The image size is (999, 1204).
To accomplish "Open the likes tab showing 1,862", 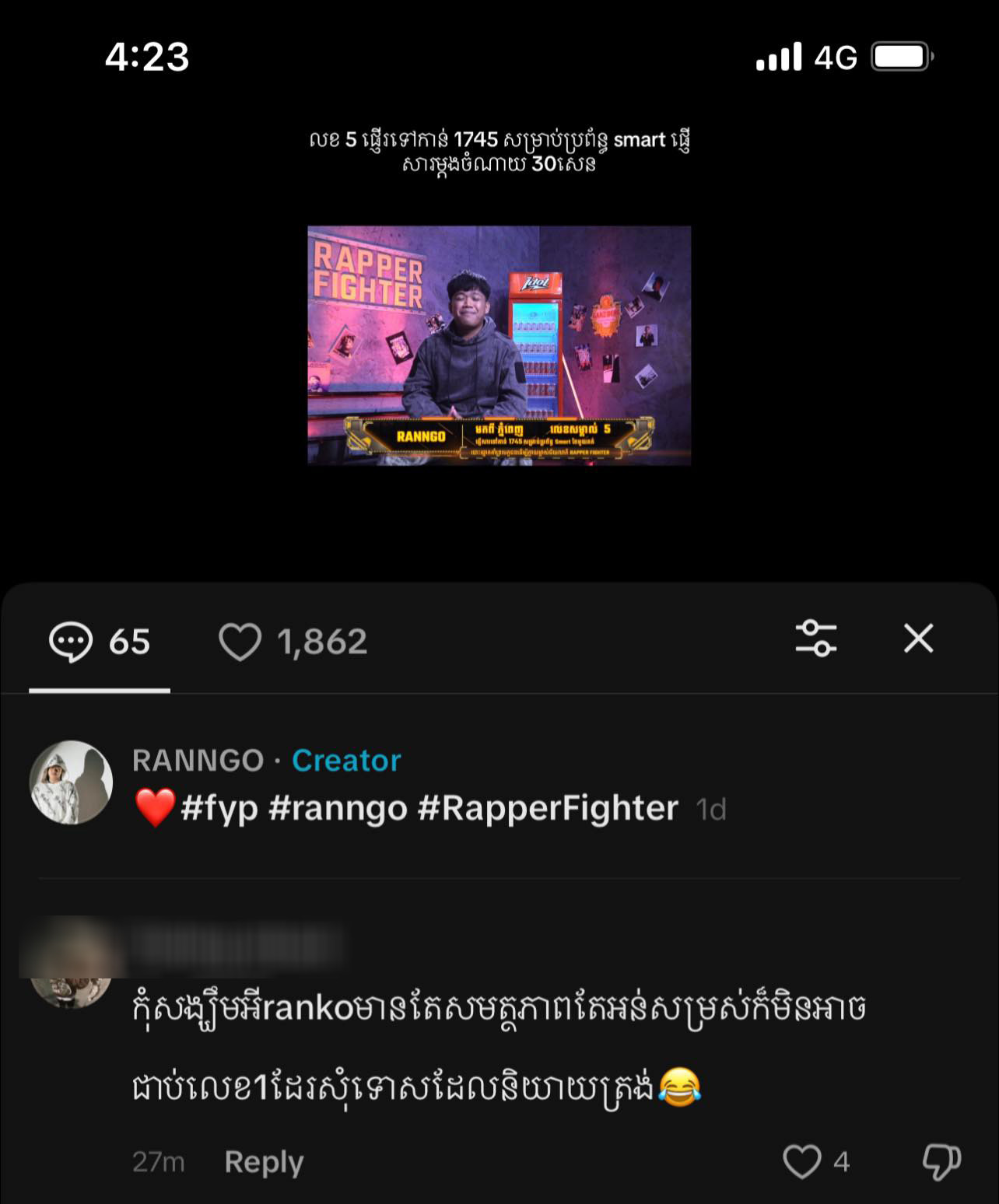I will pyautogui.click(x=293, y=642).
